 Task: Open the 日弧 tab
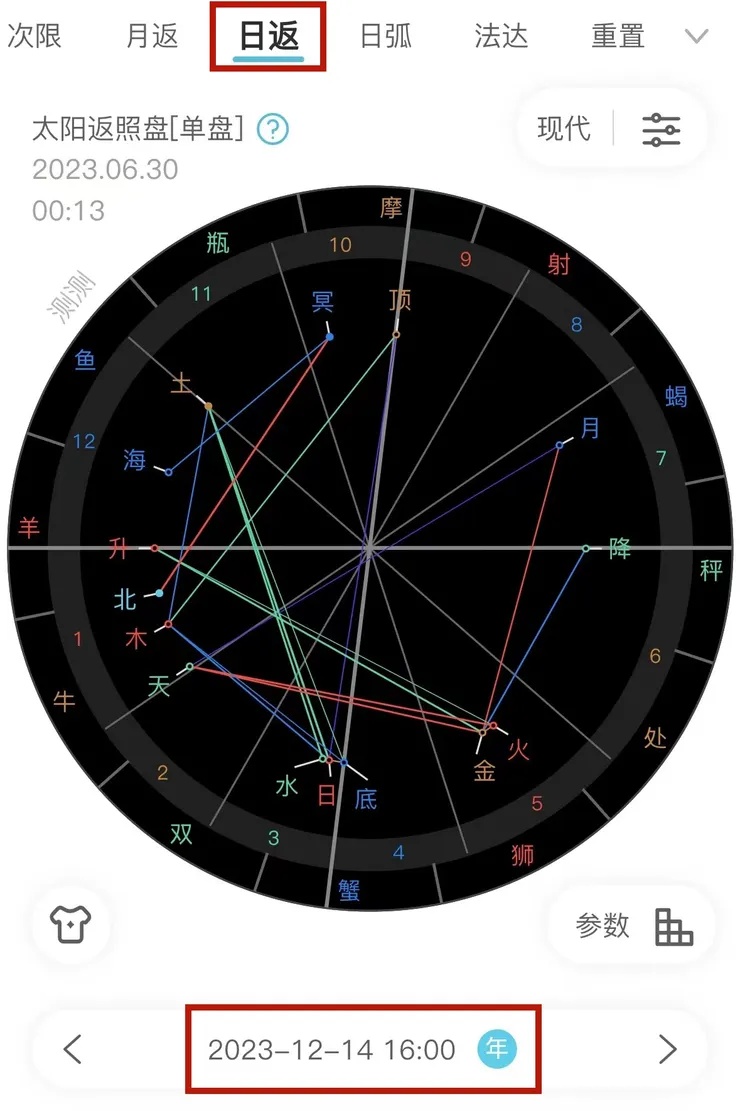coord(386,37)
